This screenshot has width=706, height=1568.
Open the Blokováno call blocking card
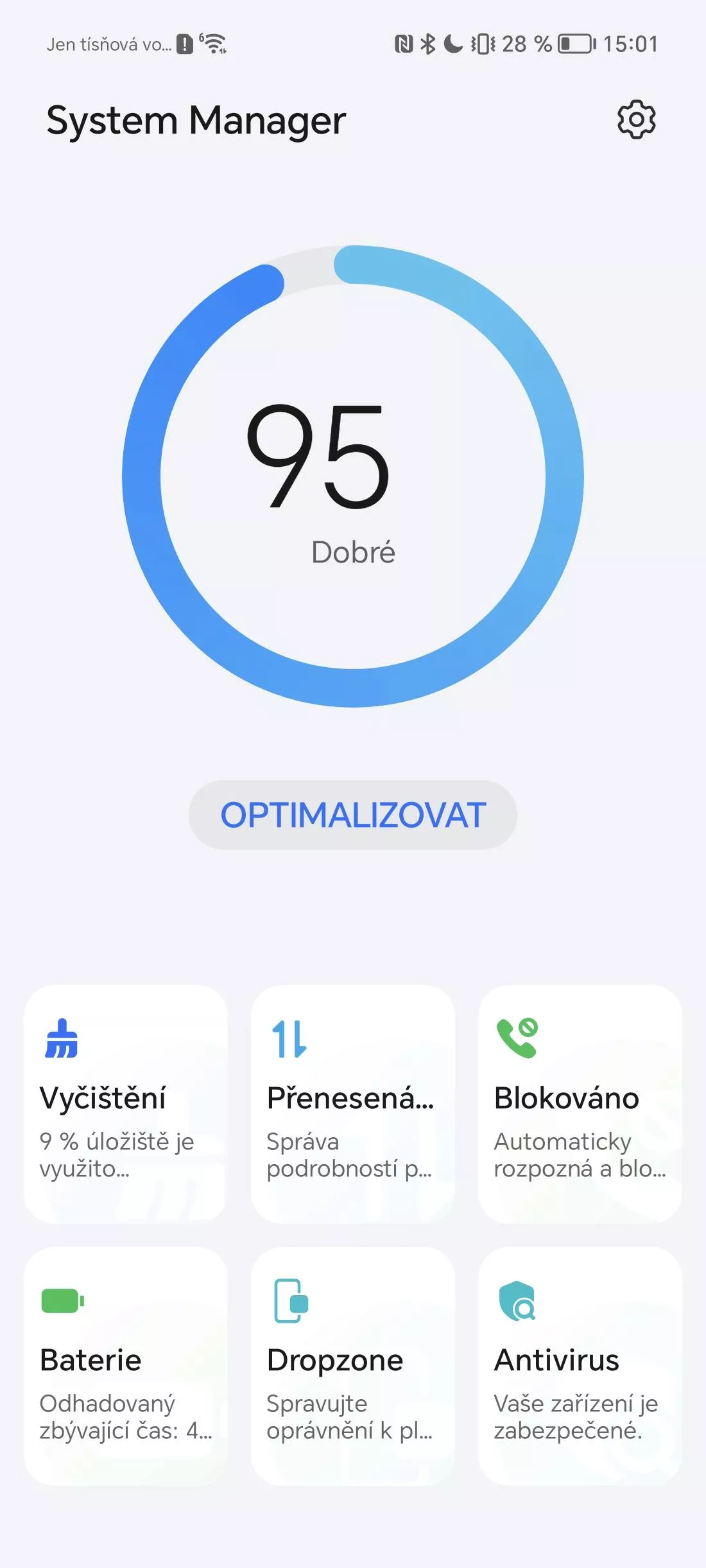[580, 1104]
